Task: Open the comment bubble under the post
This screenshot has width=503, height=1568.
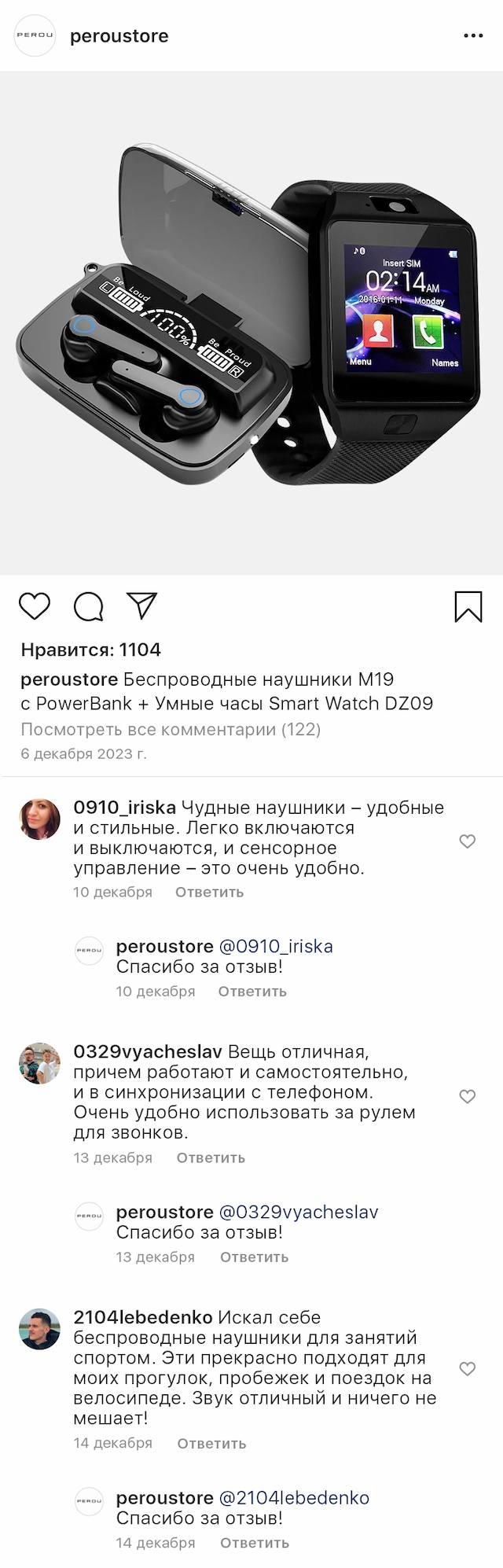Action: click(x=89, y=606)
